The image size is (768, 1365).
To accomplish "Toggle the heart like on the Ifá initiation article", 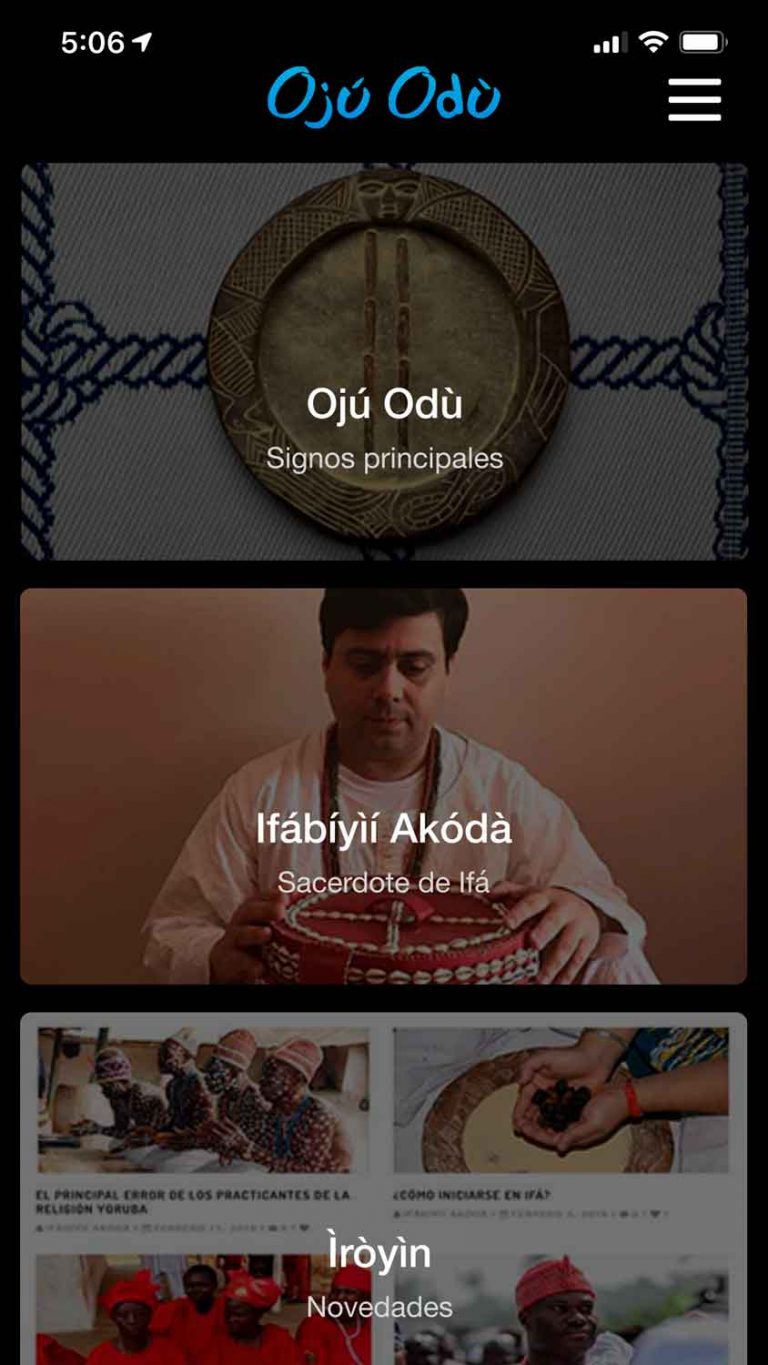I will coord(657,1212).
